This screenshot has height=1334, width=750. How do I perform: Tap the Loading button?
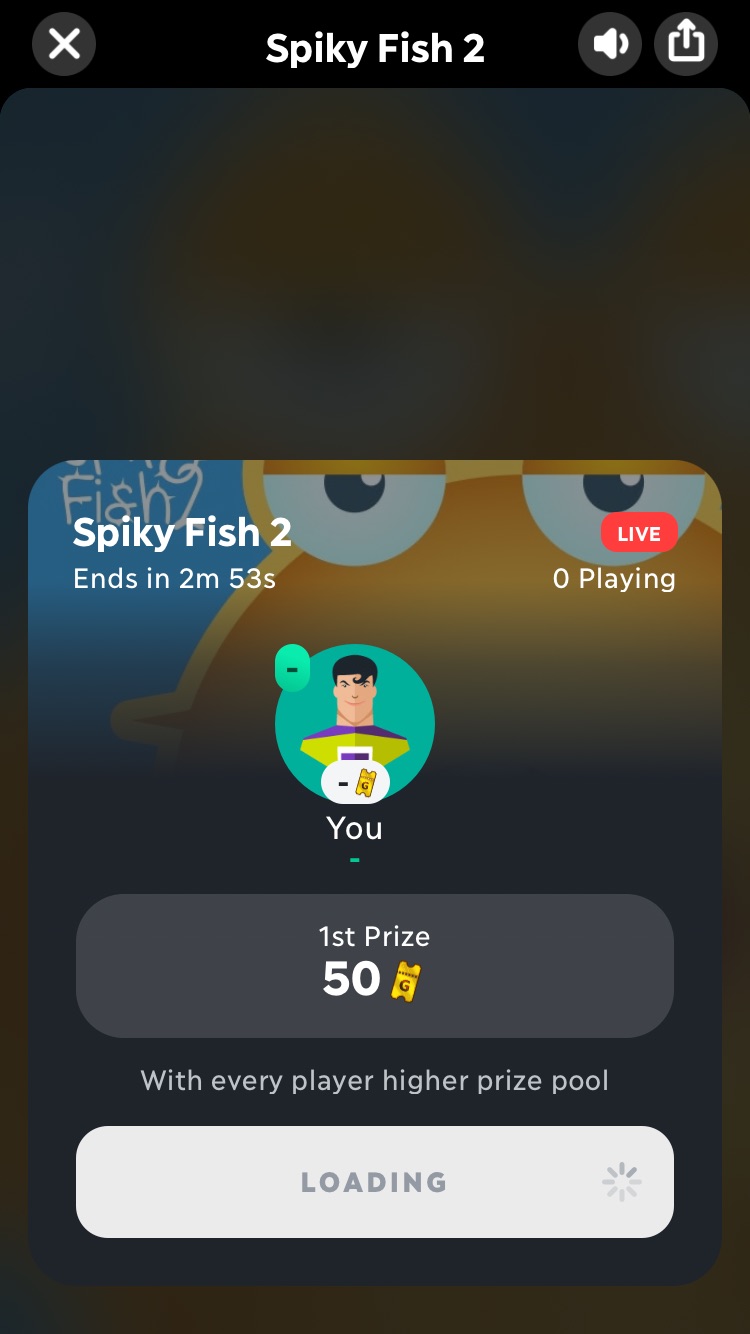pos(375,1182)
